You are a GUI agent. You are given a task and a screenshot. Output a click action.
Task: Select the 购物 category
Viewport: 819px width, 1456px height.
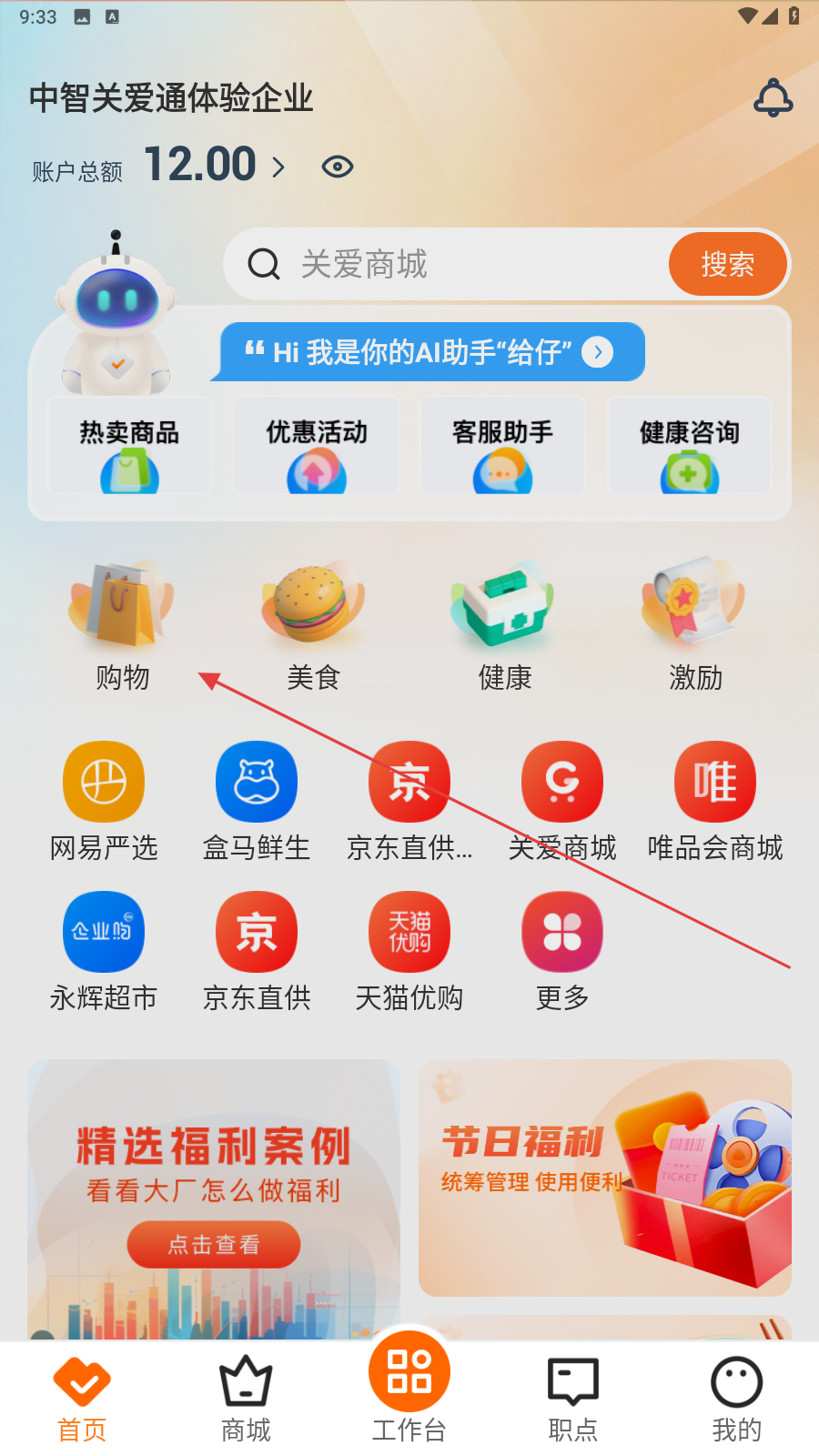[x=122, y=626]
